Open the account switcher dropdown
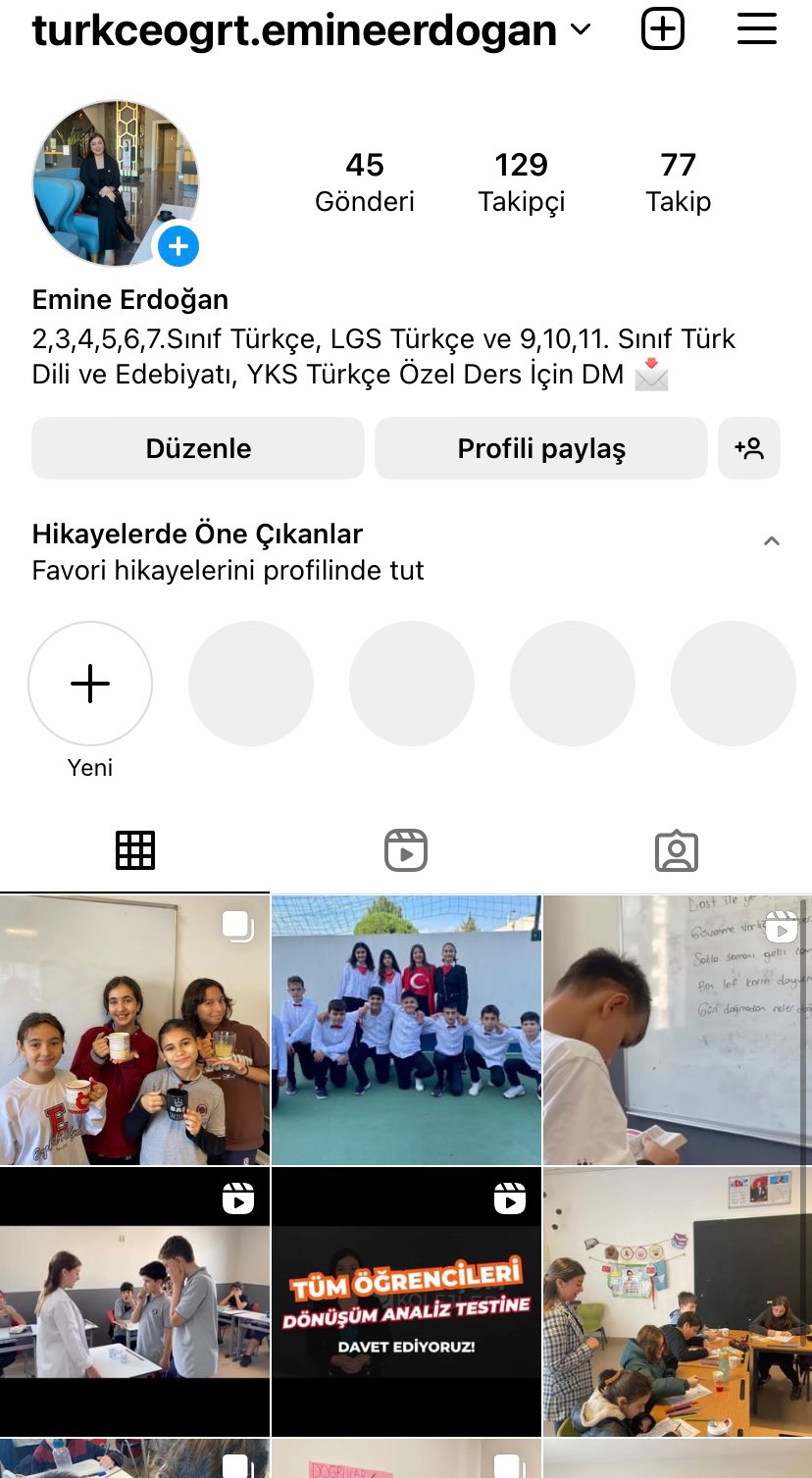 581,30
